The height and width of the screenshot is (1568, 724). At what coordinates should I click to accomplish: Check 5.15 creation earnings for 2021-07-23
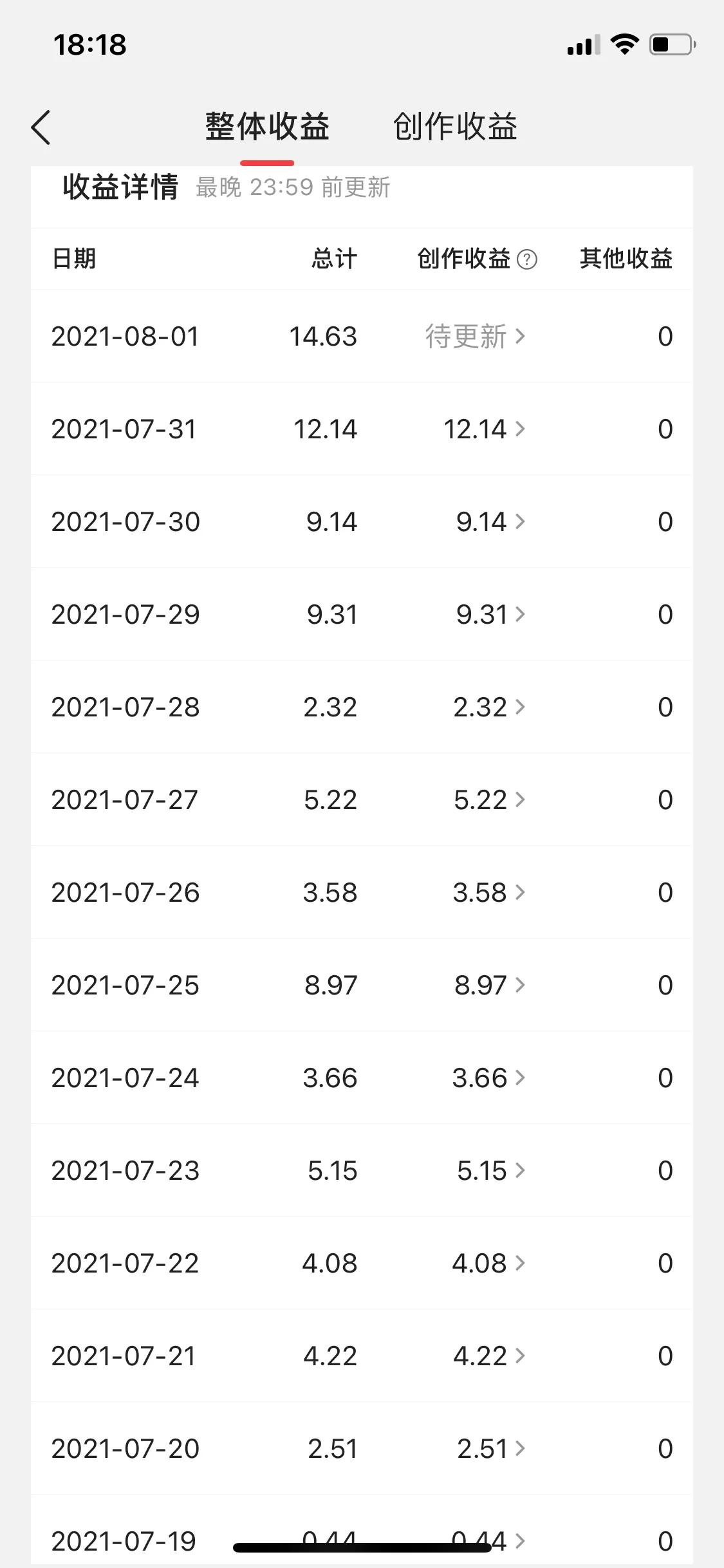(490, 1171)
